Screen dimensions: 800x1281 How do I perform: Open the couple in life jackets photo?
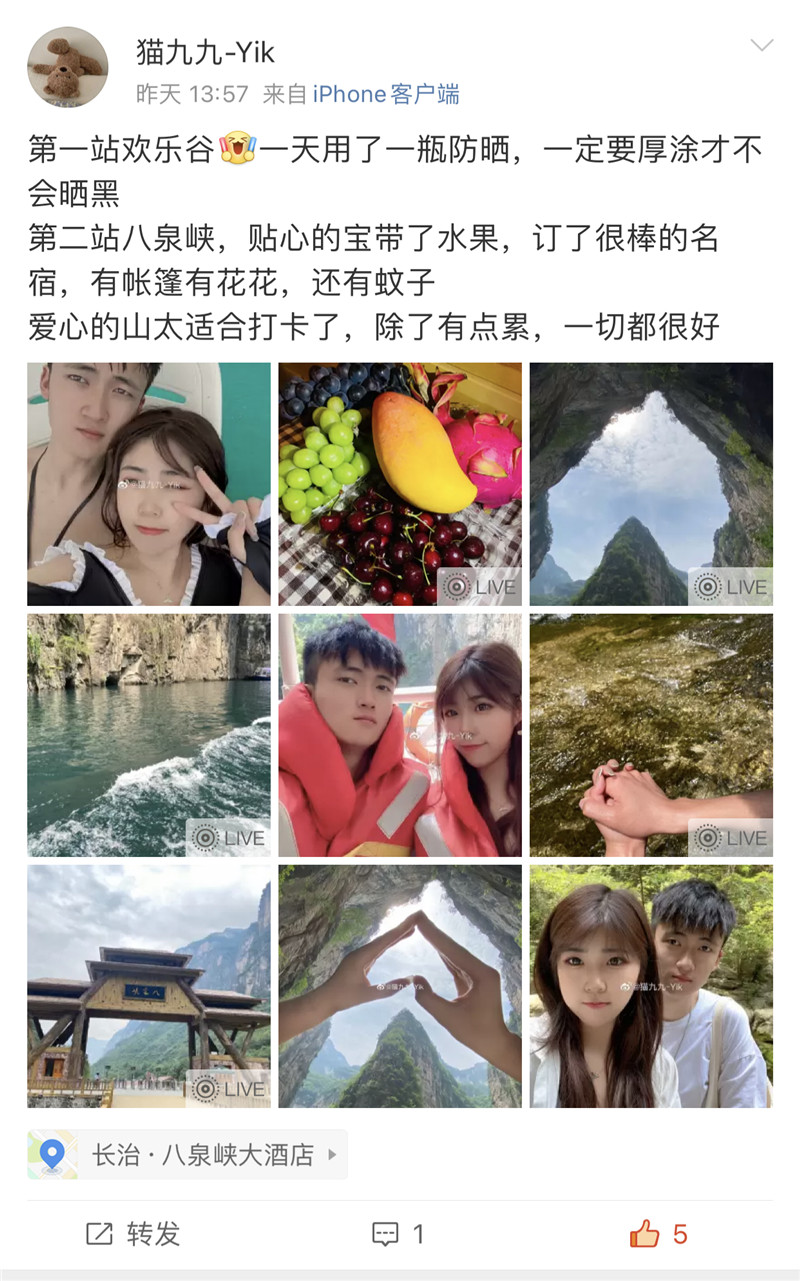pos(400,735)
